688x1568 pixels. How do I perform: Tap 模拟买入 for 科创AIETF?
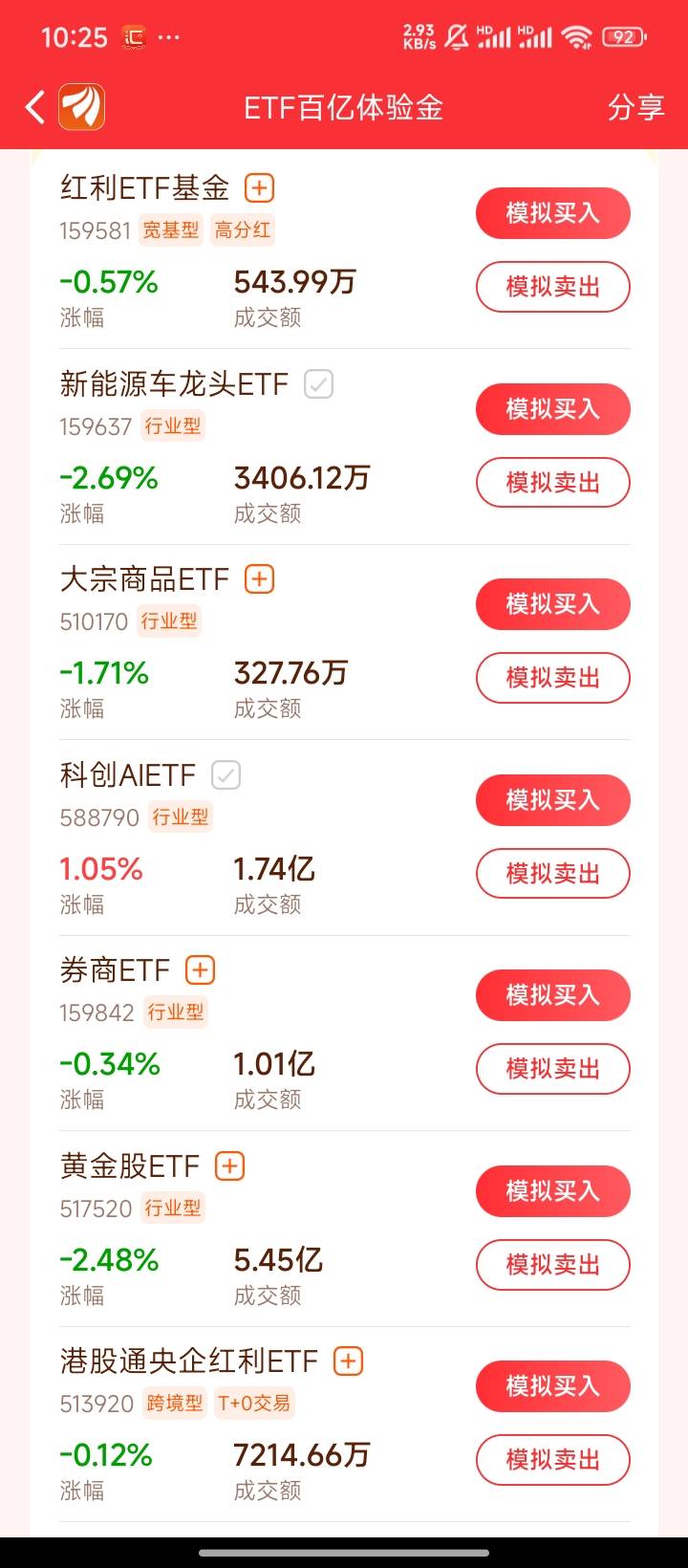pos(553,800)
